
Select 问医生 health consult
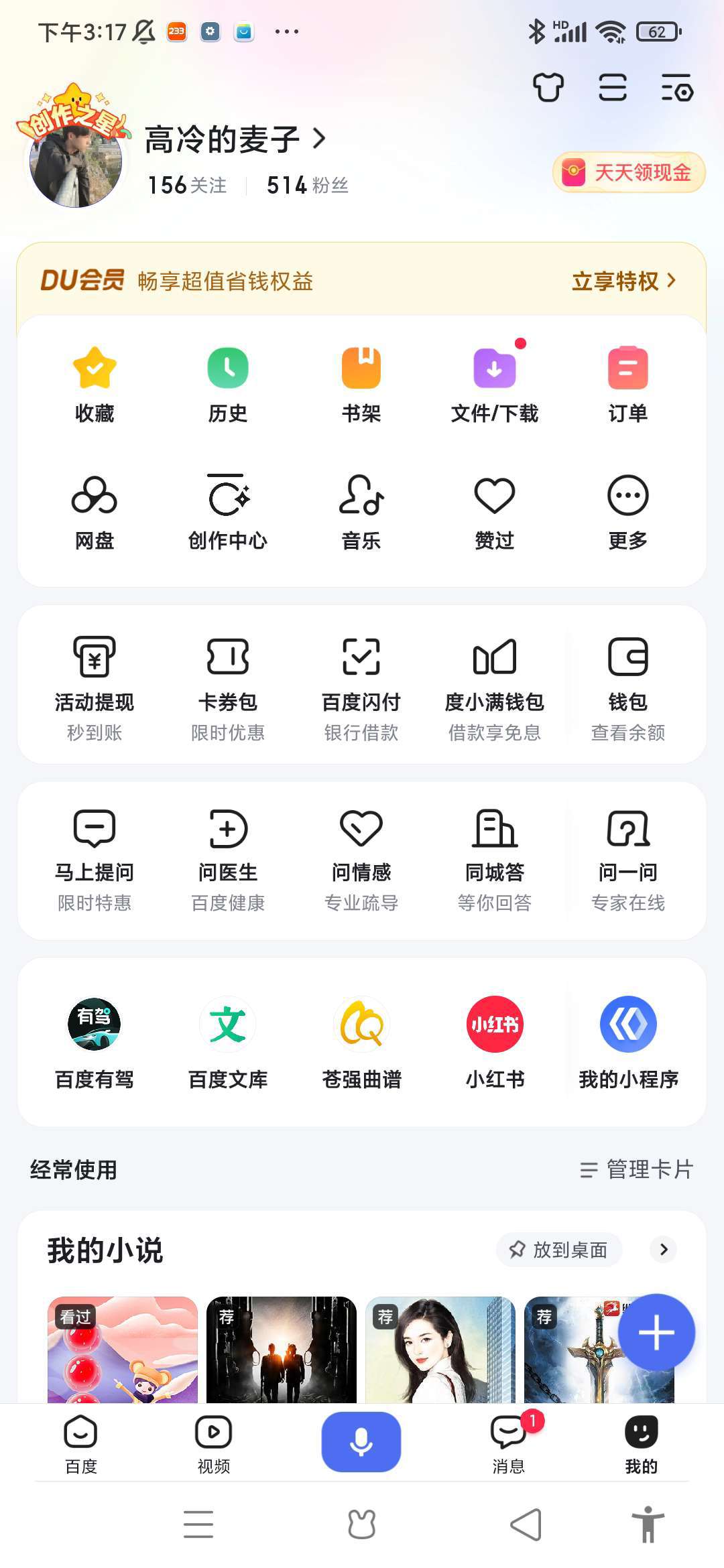coord(228,858)
